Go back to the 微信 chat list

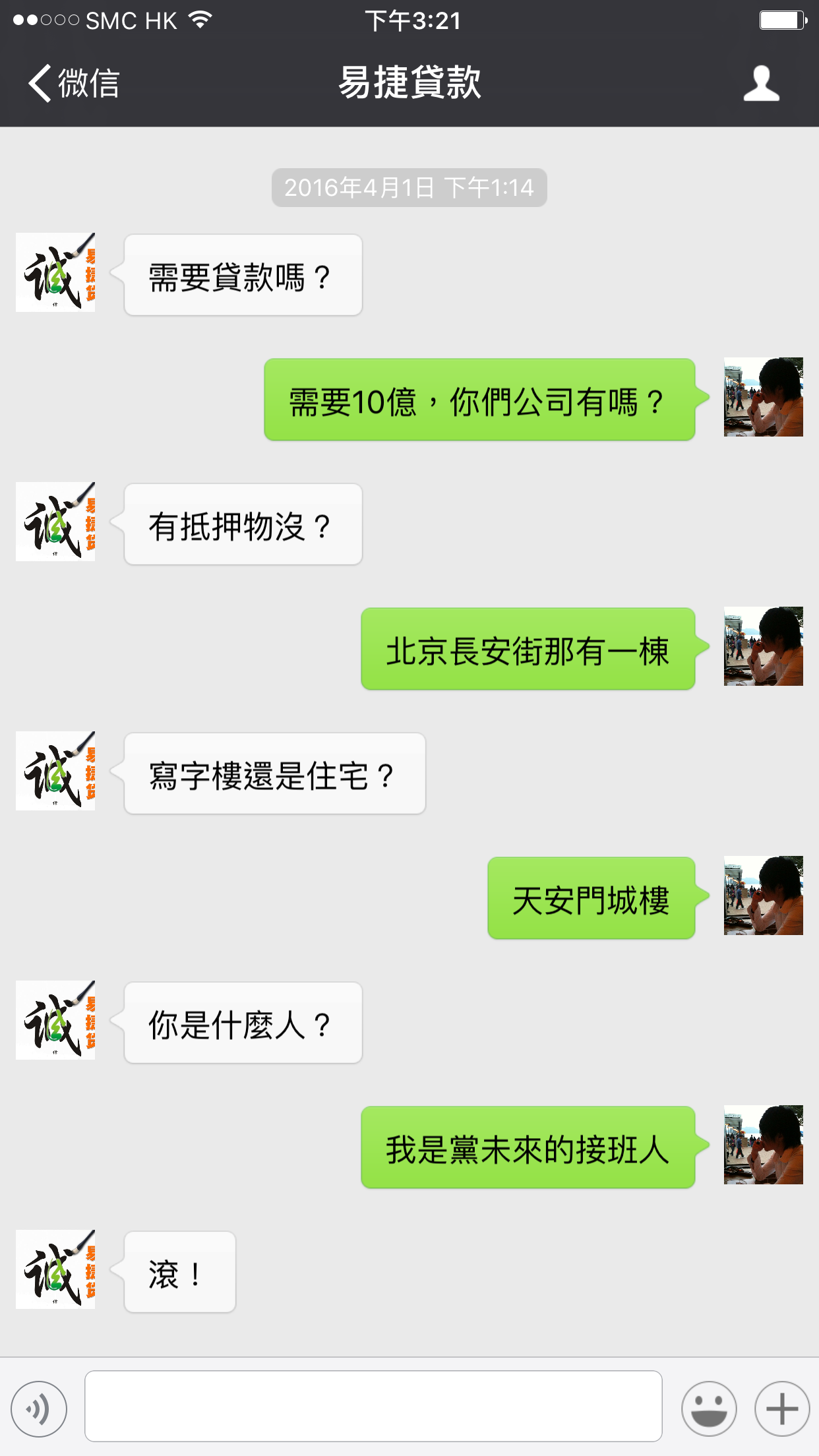pos(74,84)
